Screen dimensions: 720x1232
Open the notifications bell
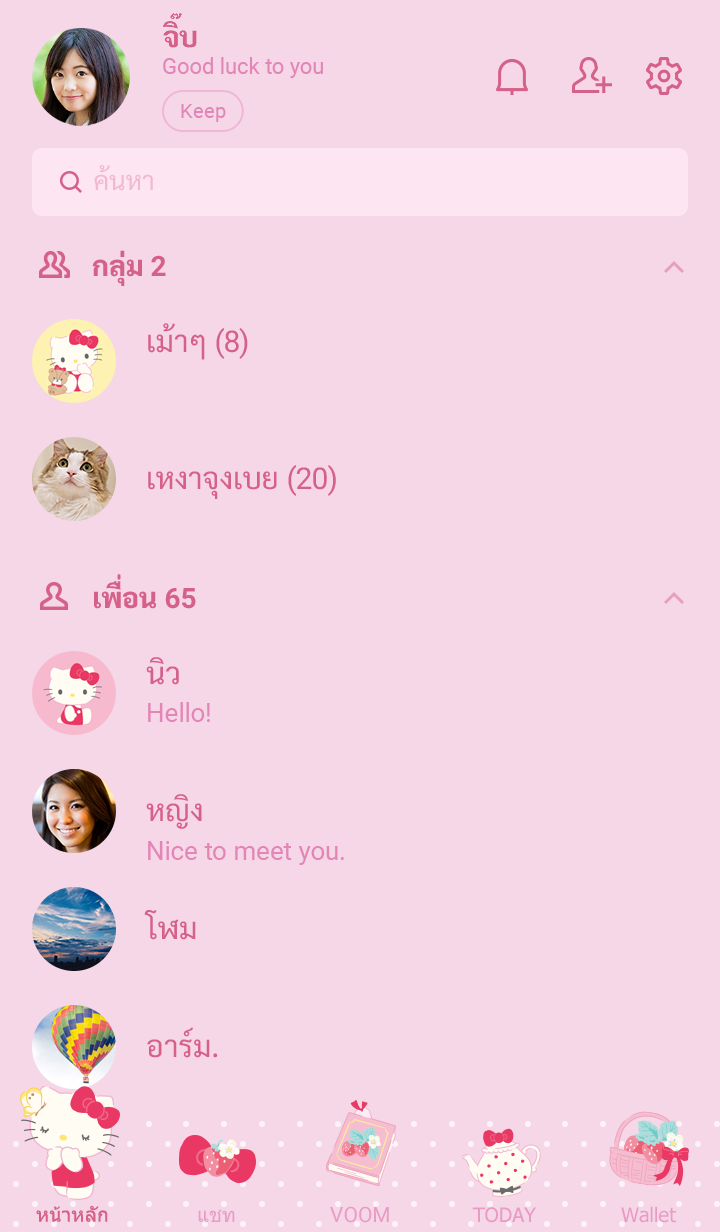click(x=512, y=77)
